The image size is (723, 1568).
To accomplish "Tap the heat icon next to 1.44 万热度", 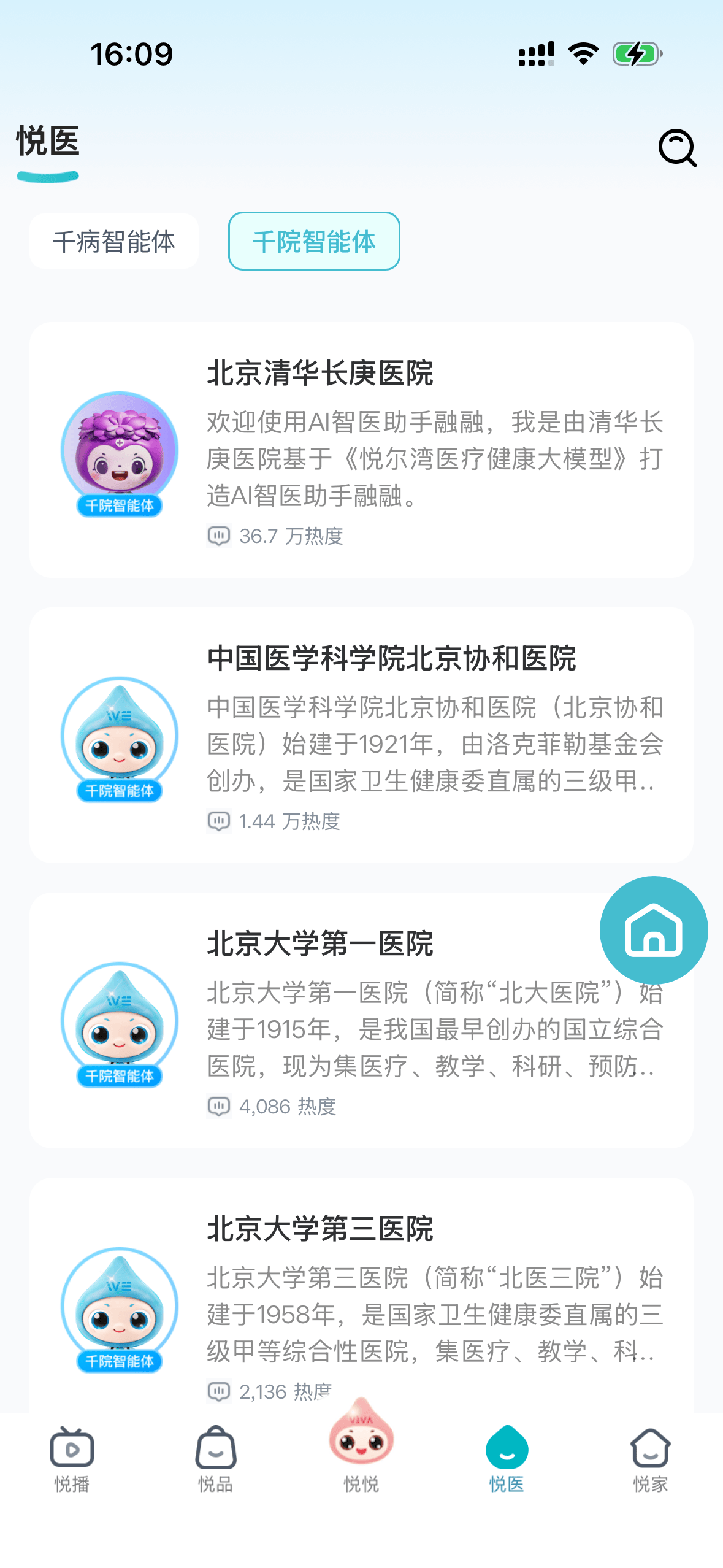I will [x=218, y=820].
